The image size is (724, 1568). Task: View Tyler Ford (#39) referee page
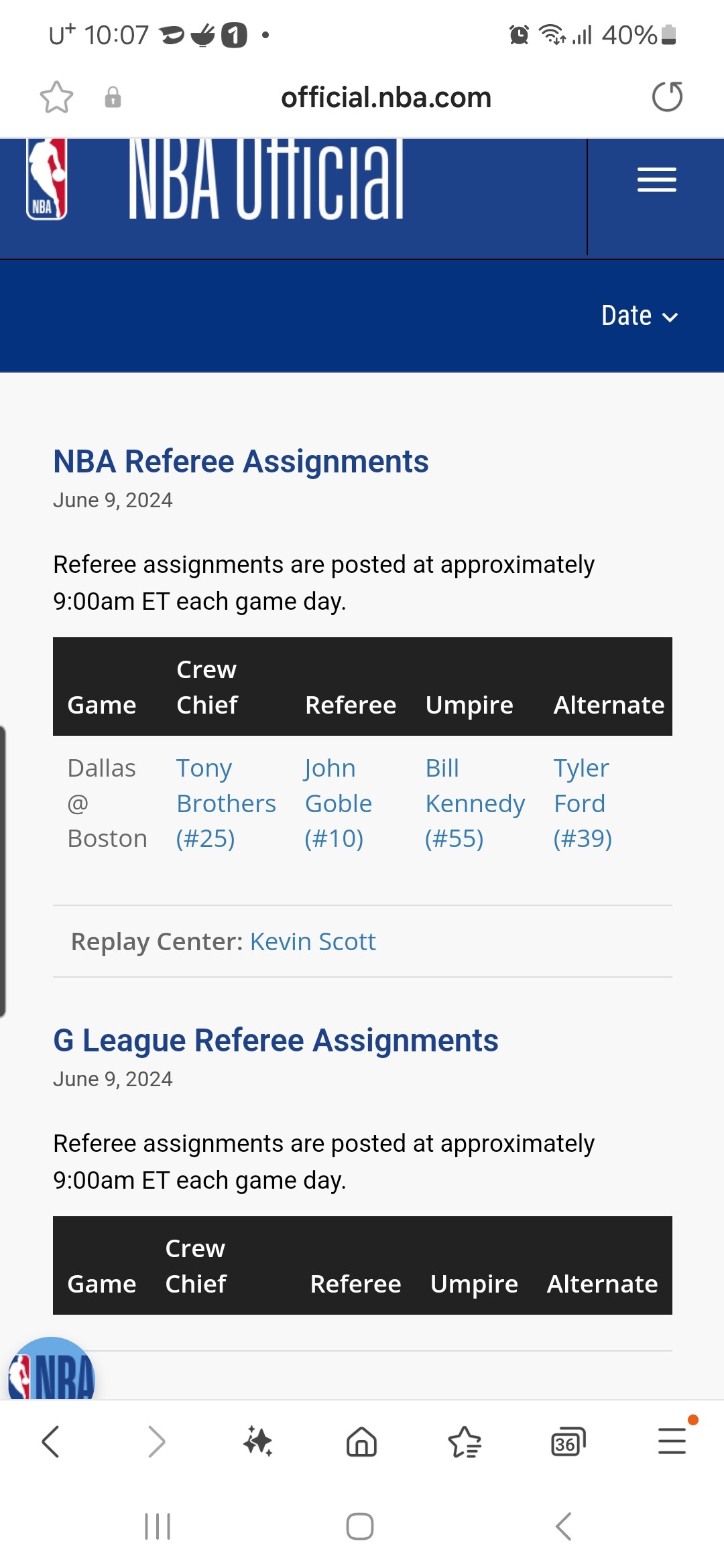click(582, 803)
